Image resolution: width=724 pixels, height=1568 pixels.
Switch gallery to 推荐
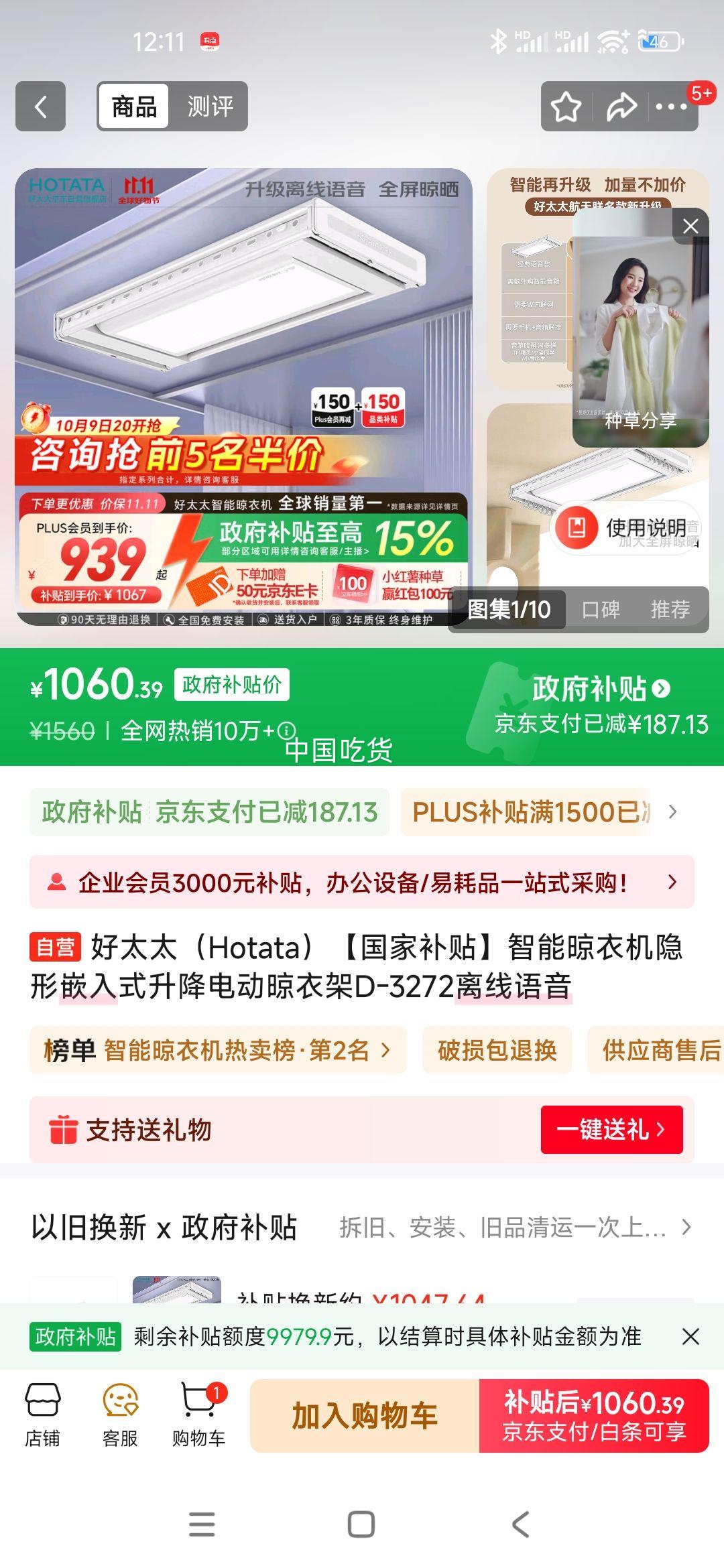670,610
